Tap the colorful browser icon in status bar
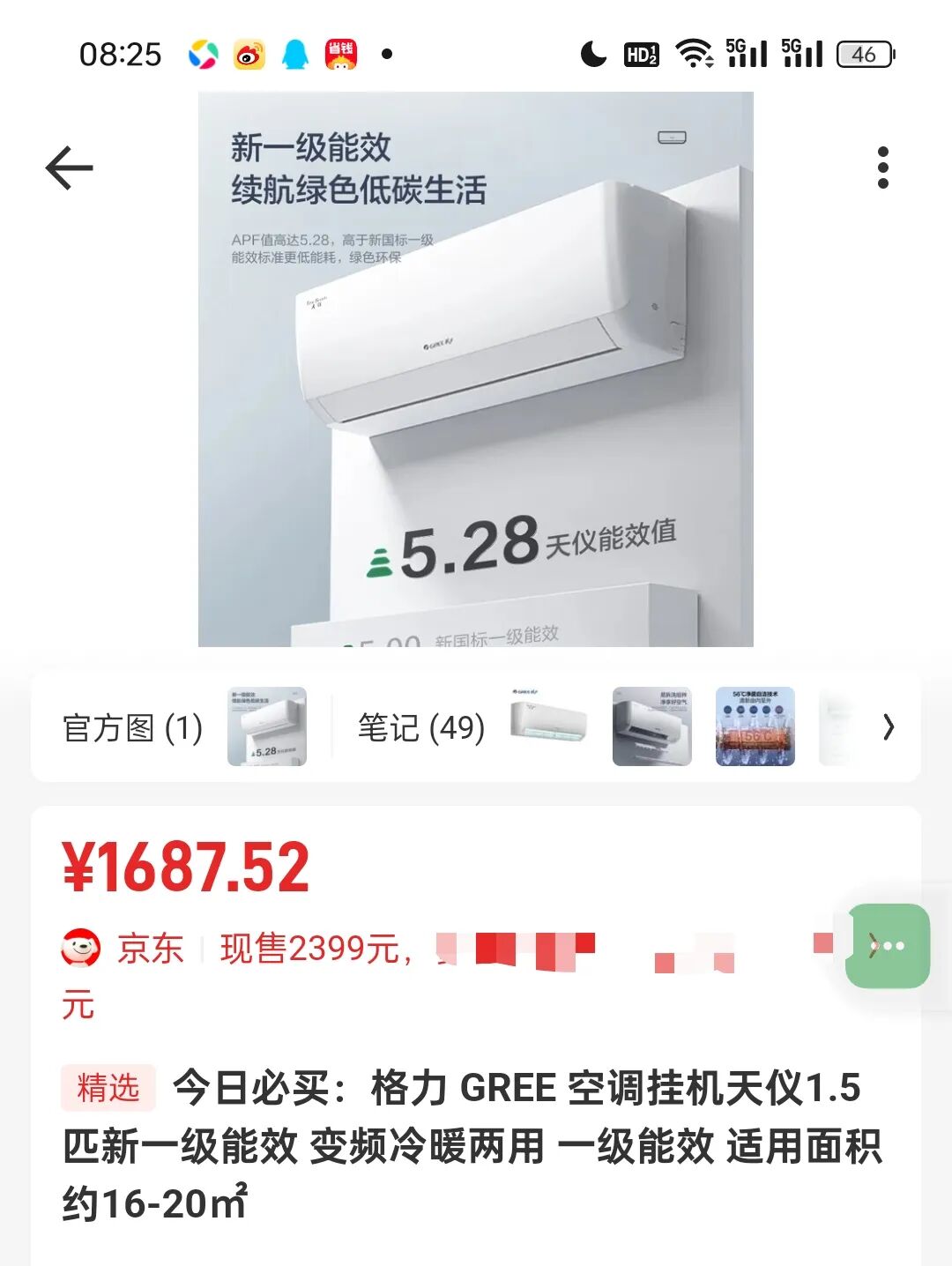This screenshot has height=1266, width=952. [204, 55]
